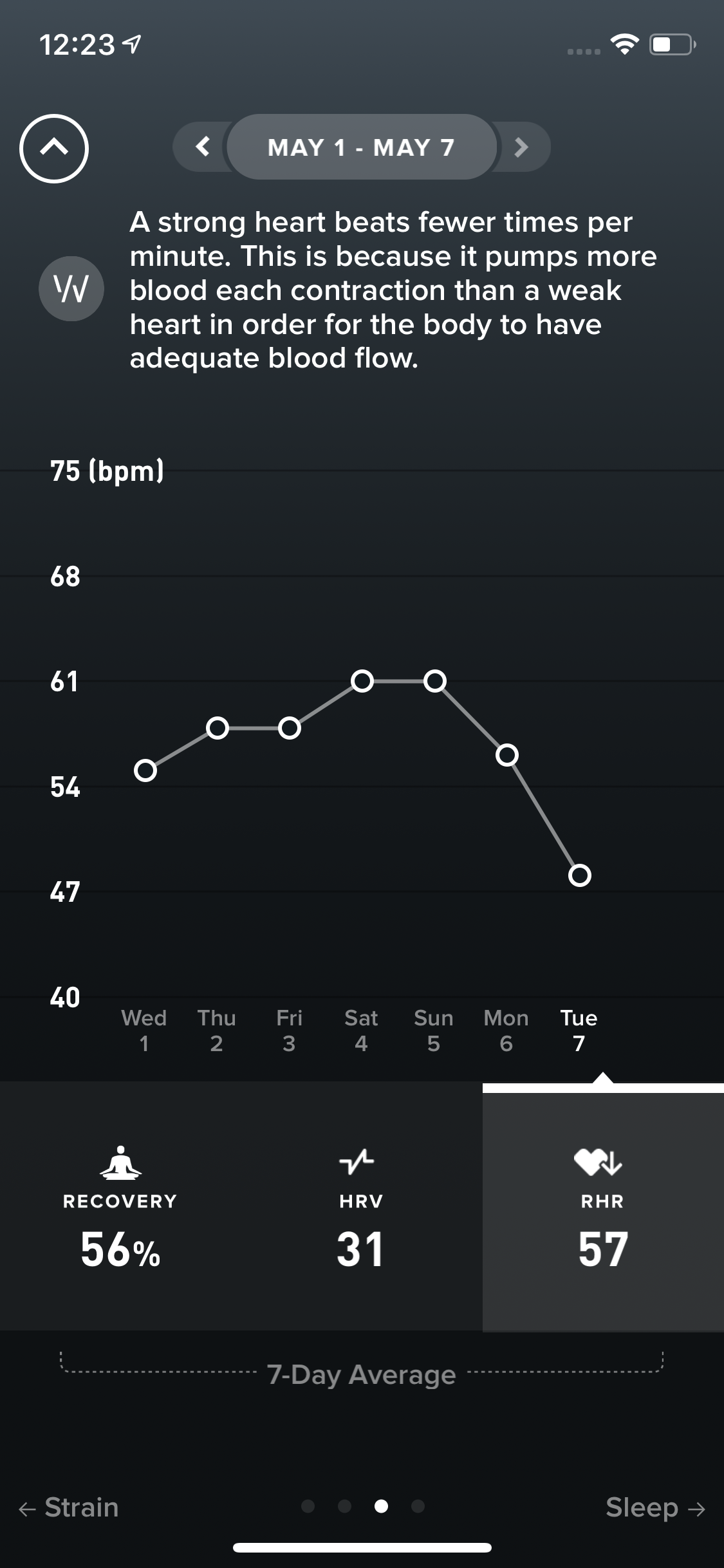Select Sun 5 on the chart
Image resolution: width=724 pixels, height=1568 pixels.
point(434,1030)
